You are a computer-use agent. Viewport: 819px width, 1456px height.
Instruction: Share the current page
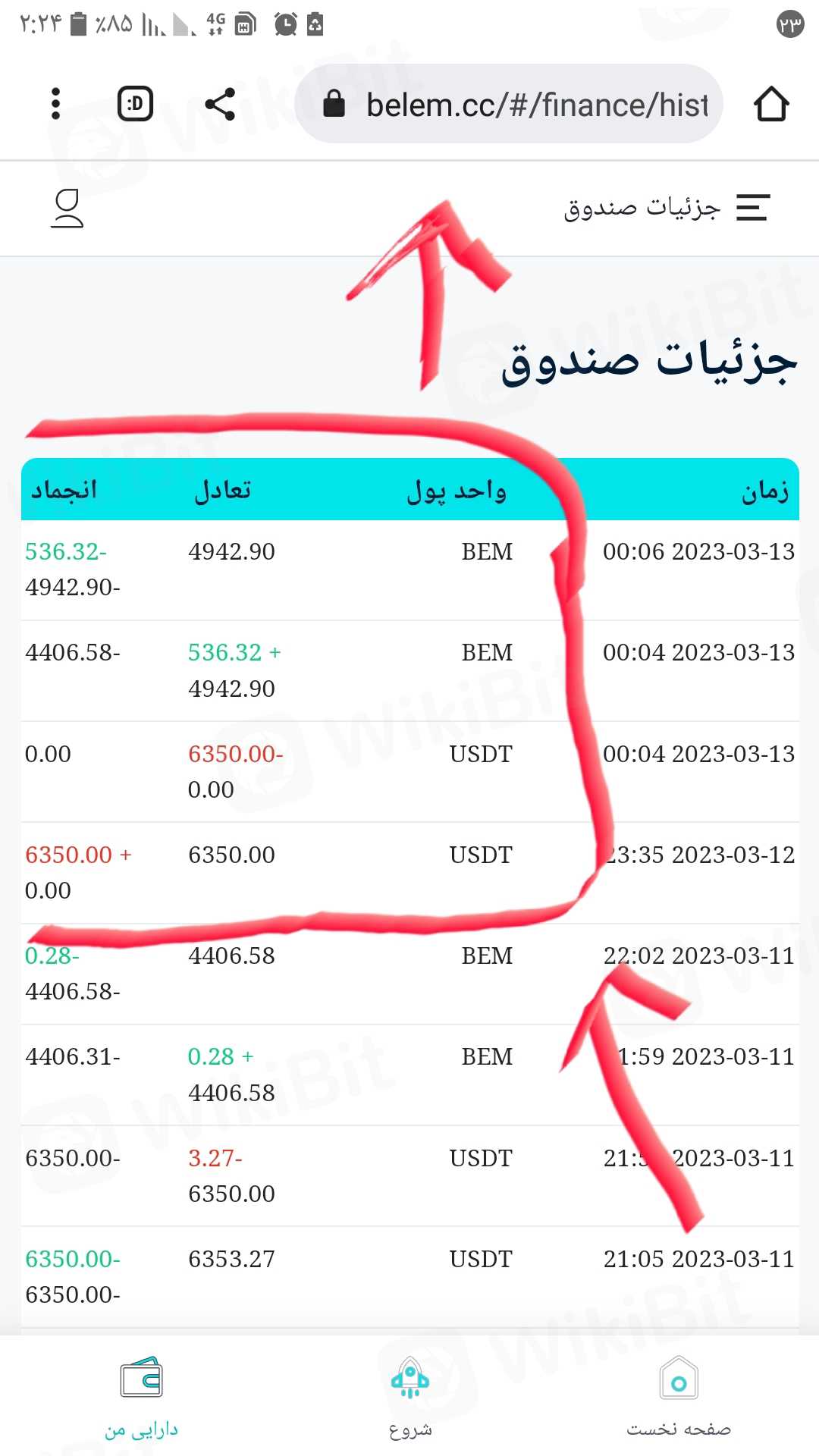coord(220,104)
